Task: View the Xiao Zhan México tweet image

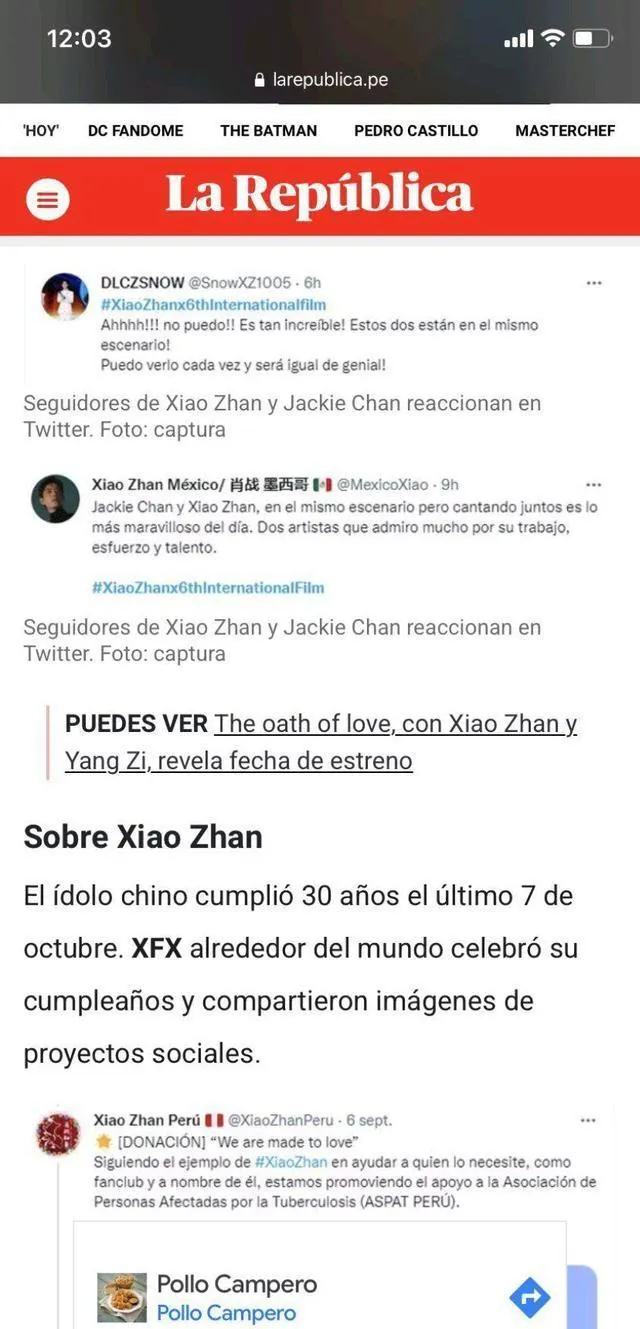Action: point(320,535)
